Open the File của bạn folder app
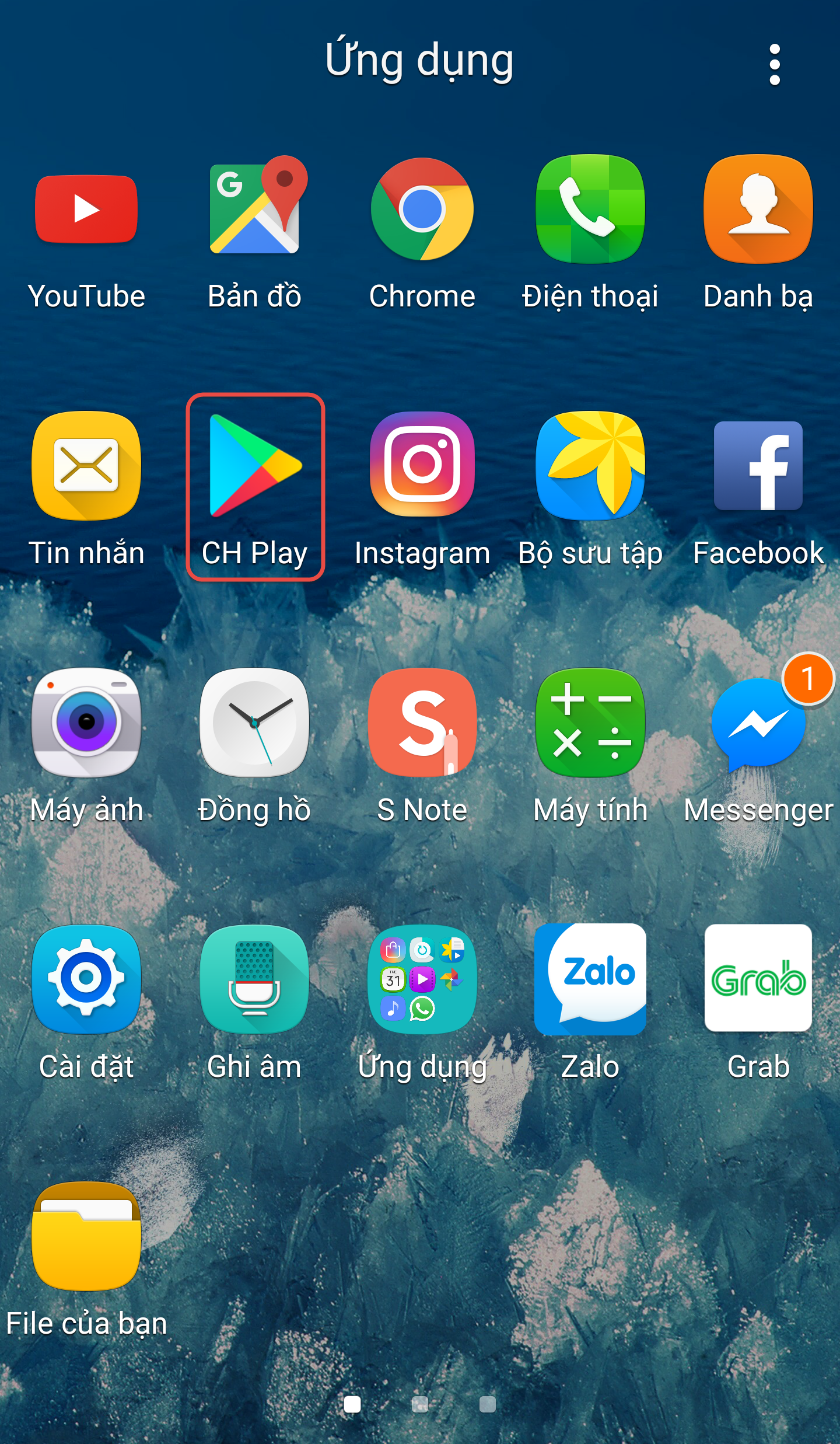Viewport: 840px width, 1444px height. pos(86,1236)
